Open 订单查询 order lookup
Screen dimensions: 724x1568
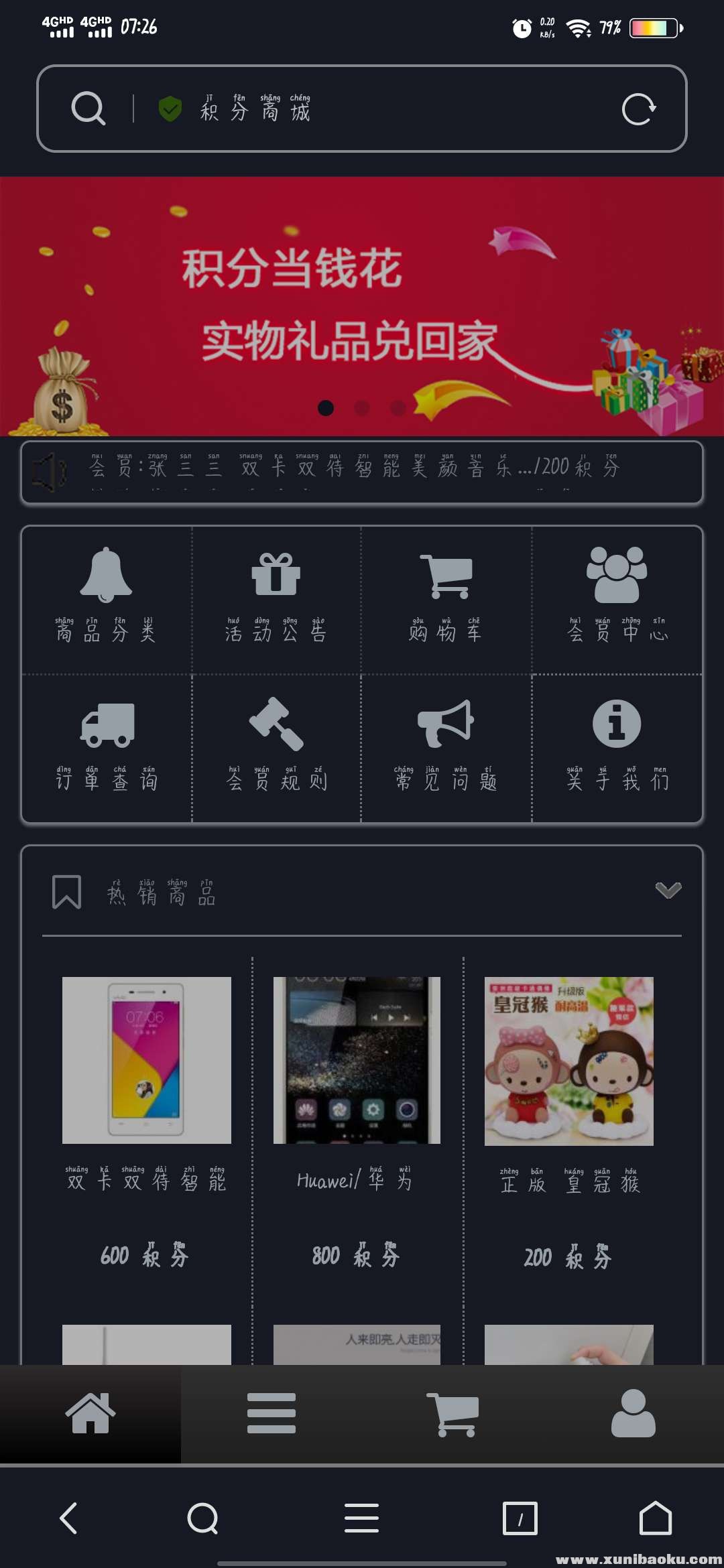pyautogui.click(x=106, y=745)
